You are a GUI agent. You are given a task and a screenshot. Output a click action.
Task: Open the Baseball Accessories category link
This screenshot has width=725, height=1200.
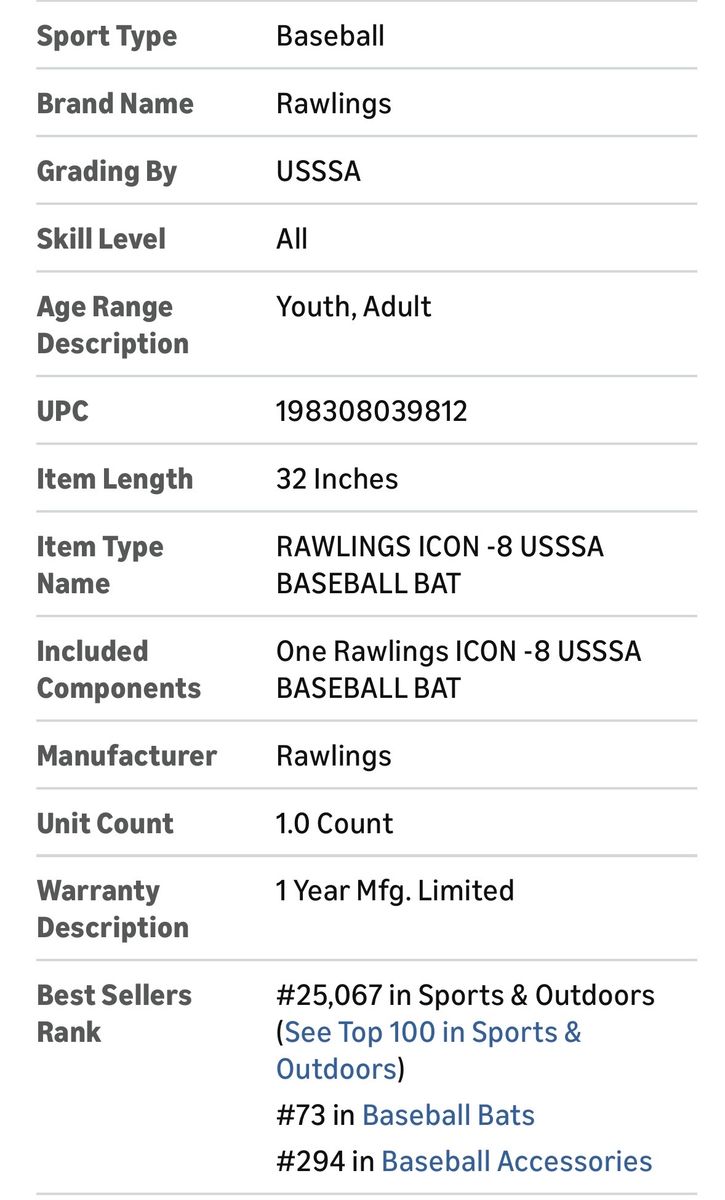pyautogui.click(x=516, y=1161)
